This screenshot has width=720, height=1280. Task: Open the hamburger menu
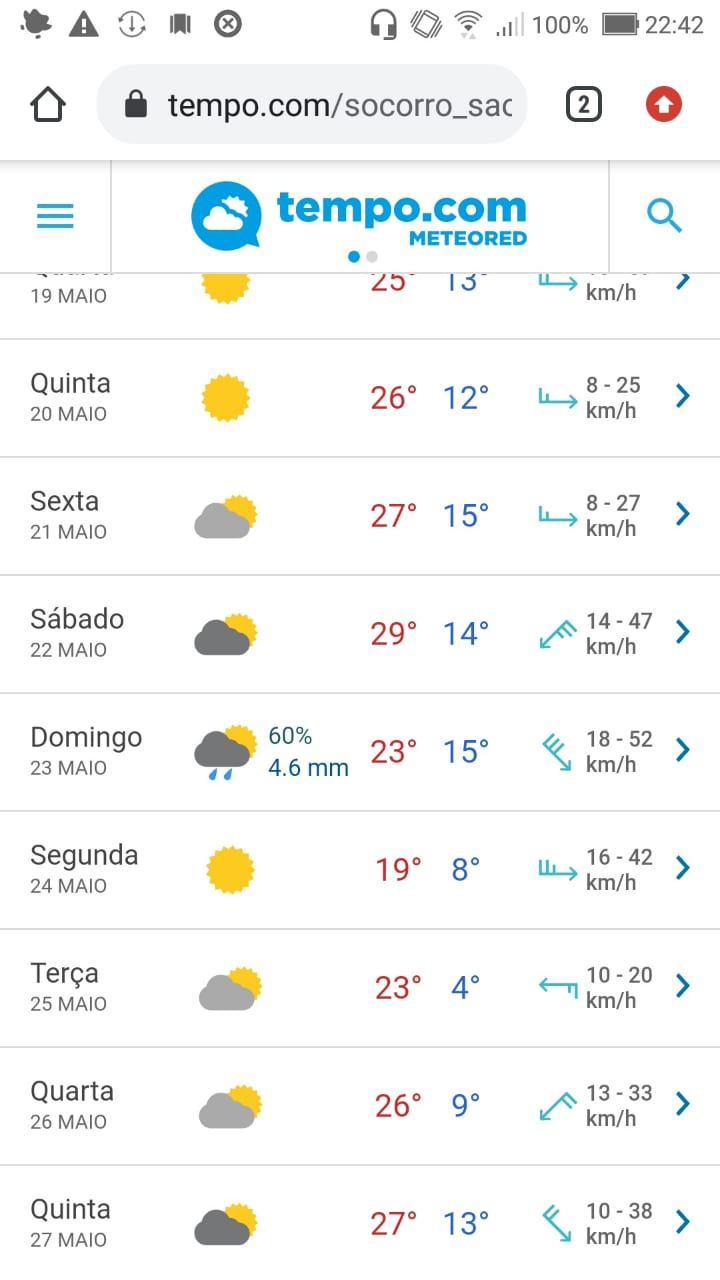(55, 216)
